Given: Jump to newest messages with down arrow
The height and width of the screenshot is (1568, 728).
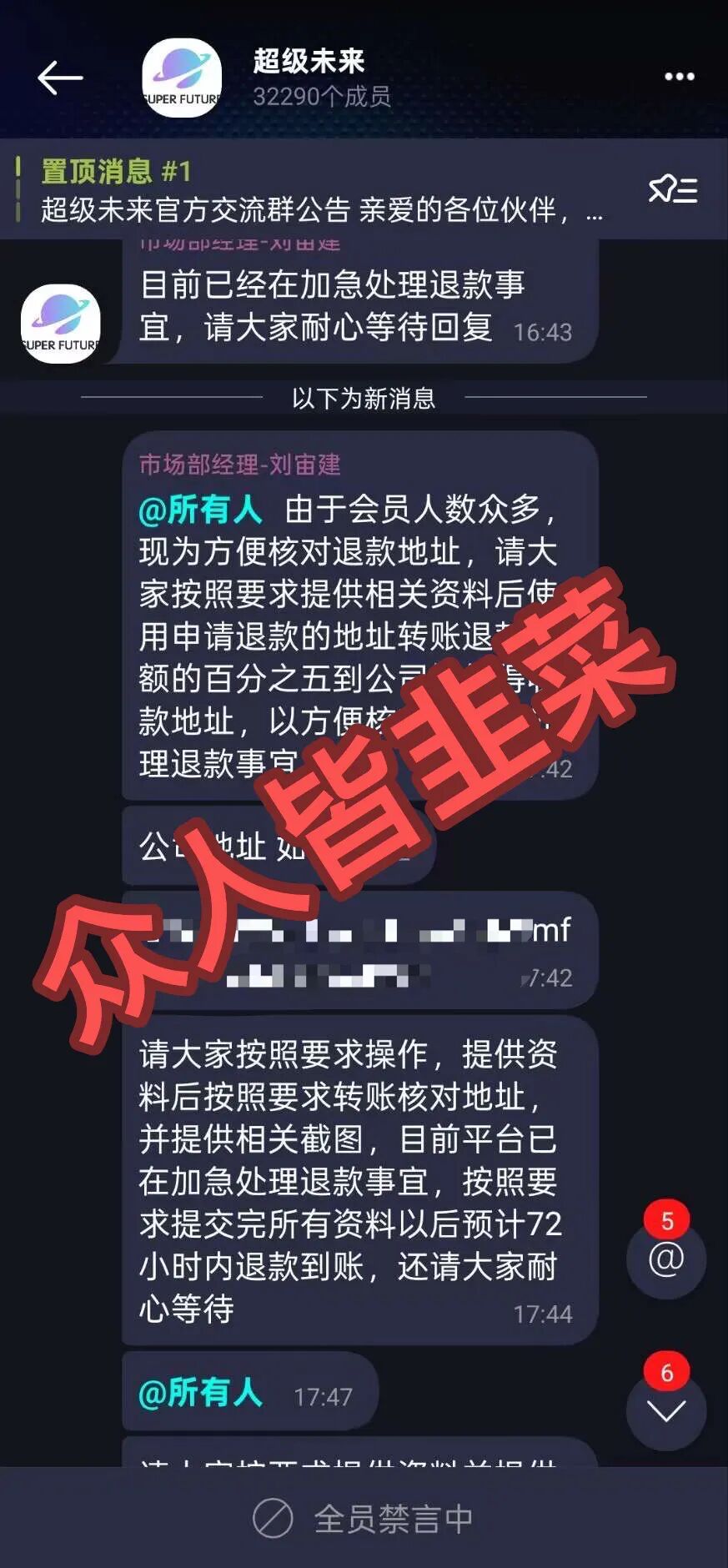Looking at the screenshot, I should pyautogui.click(x=665, y=1410).
